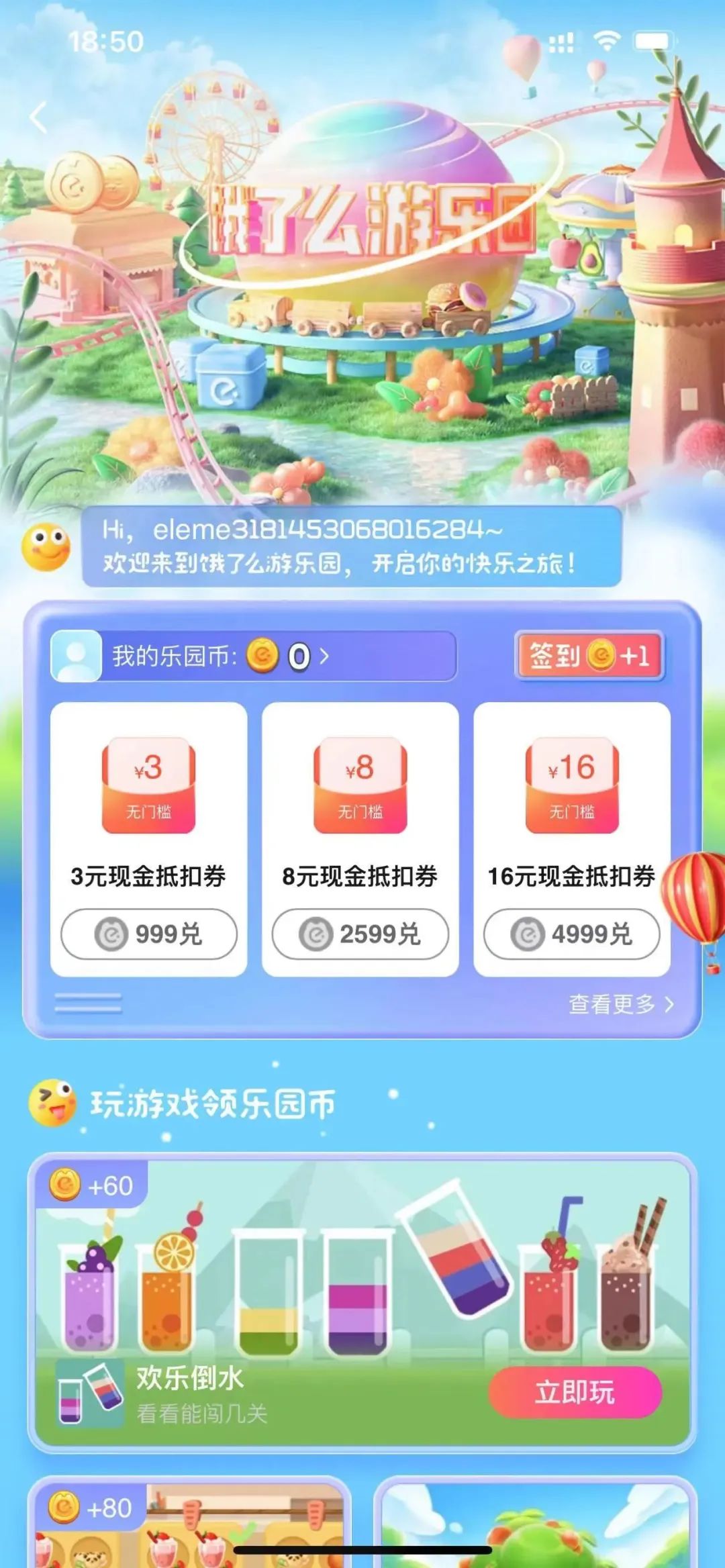Redeem the 16元现金抵扣券 for 4999 coins
Image resolution: width=725 pixels, height=1568 pixels.
[x=571, y=934]
